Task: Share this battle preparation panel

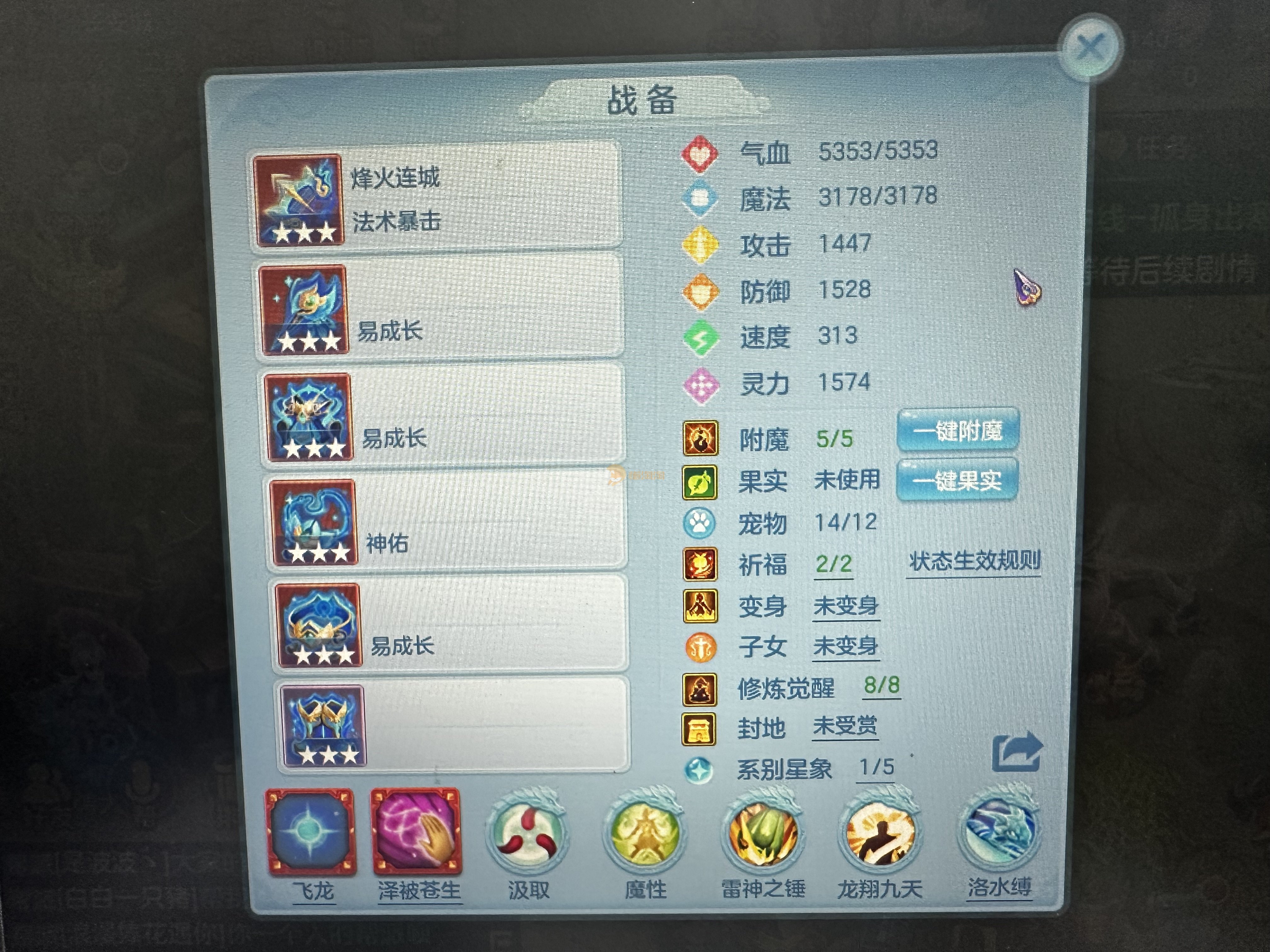Action: [1017, 752]
